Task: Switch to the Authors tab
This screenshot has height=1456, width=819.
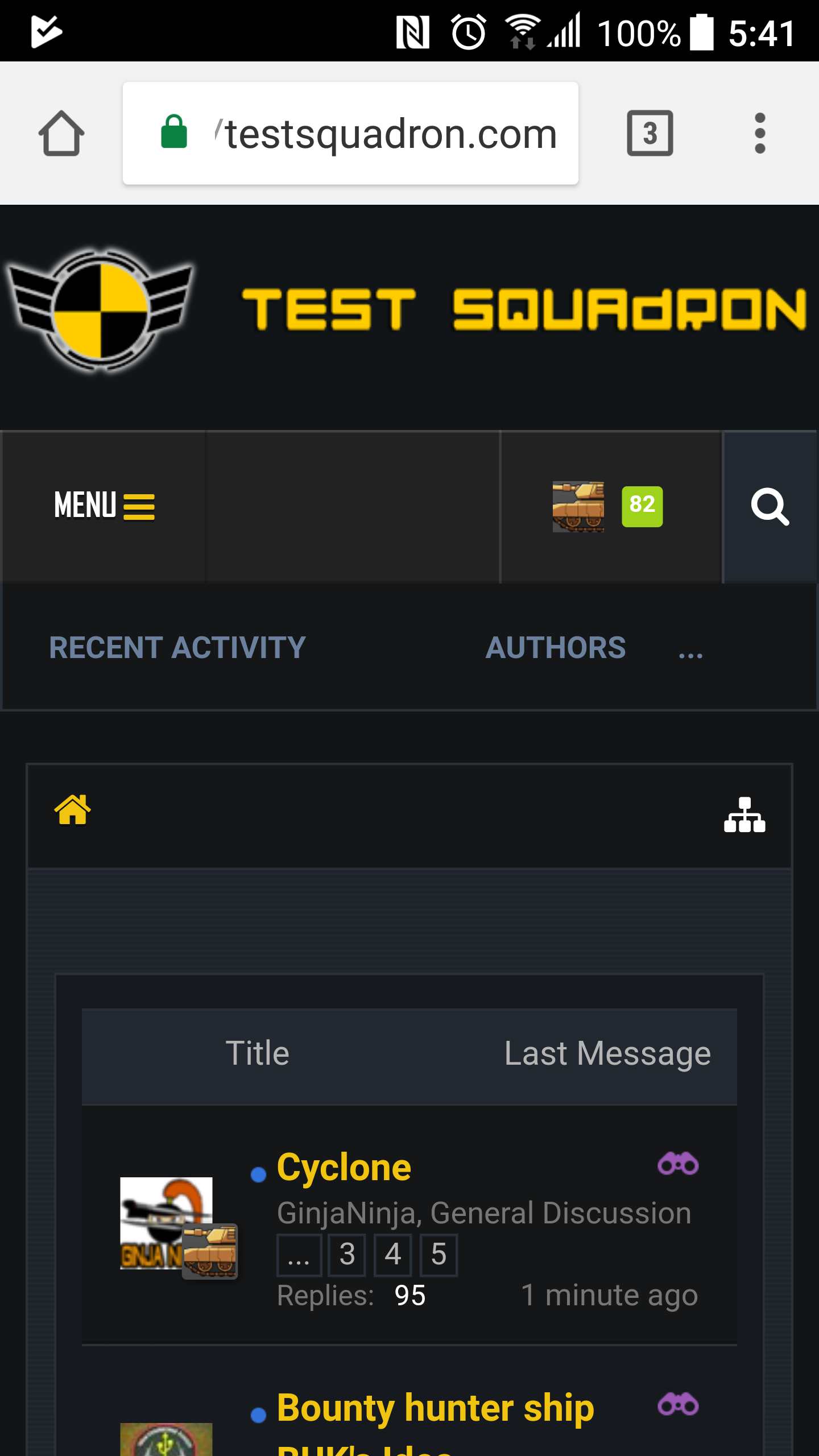Action: click(555, 648)
